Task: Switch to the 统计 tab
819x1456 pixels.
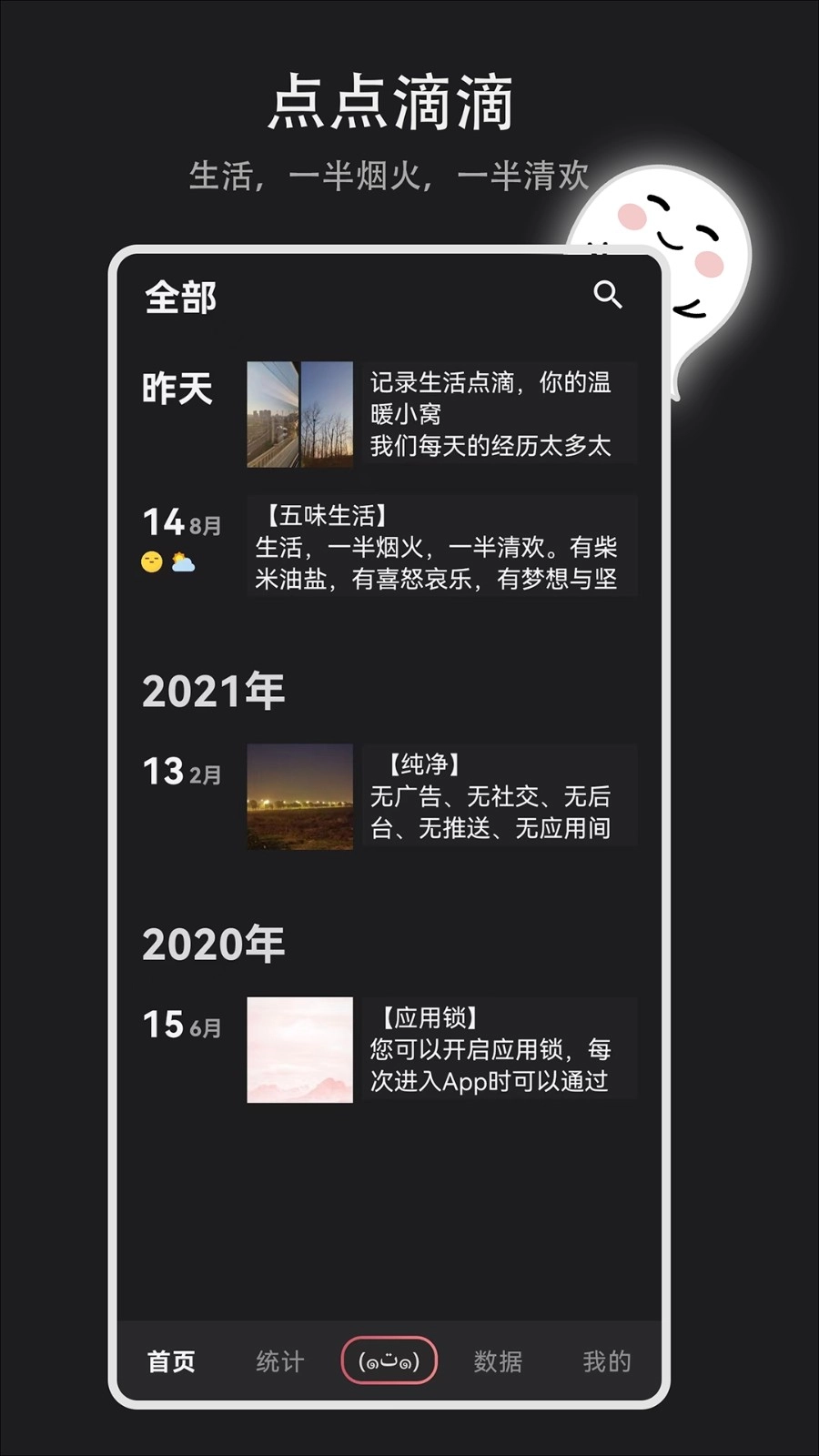Action: click(280, 1360)
